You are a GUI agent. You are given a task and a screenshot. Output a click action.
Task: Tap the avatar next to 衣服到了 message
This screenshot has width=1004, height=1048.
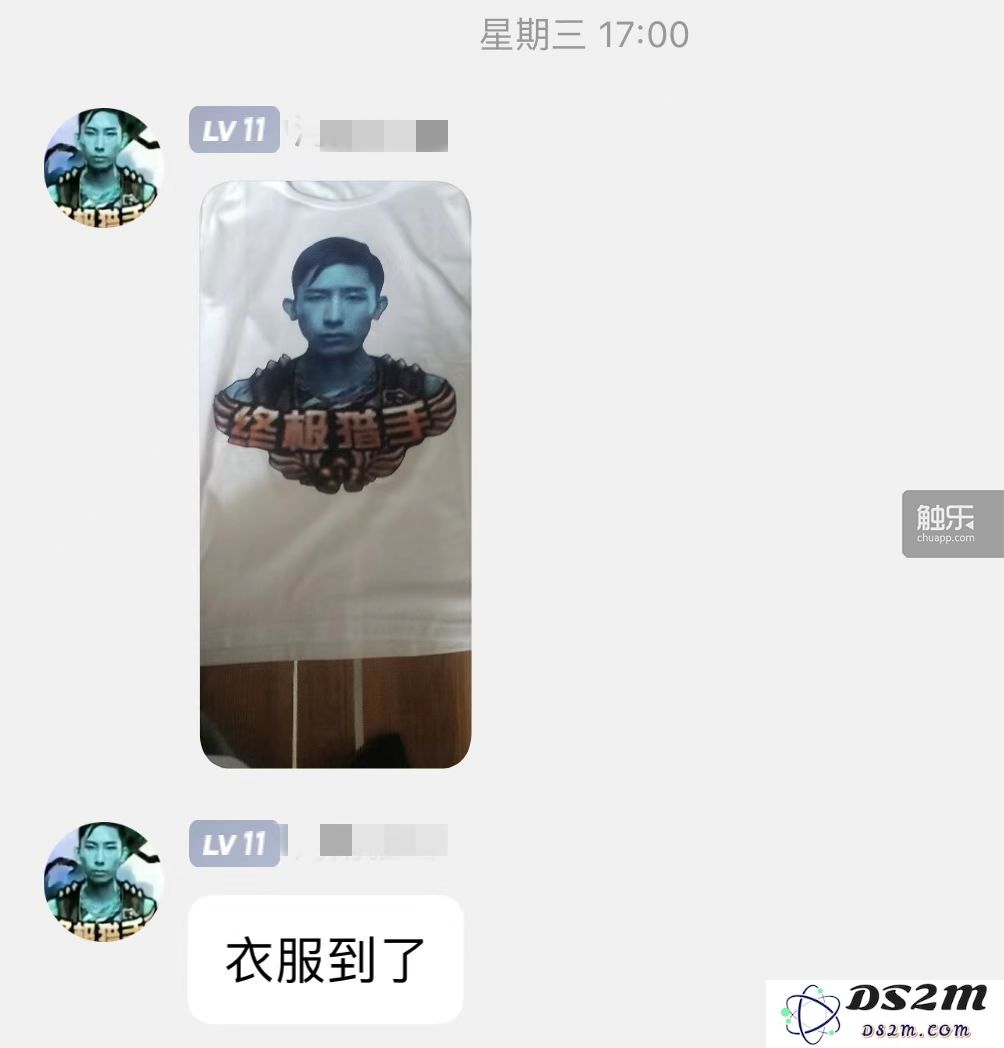[x=104, y=881]
